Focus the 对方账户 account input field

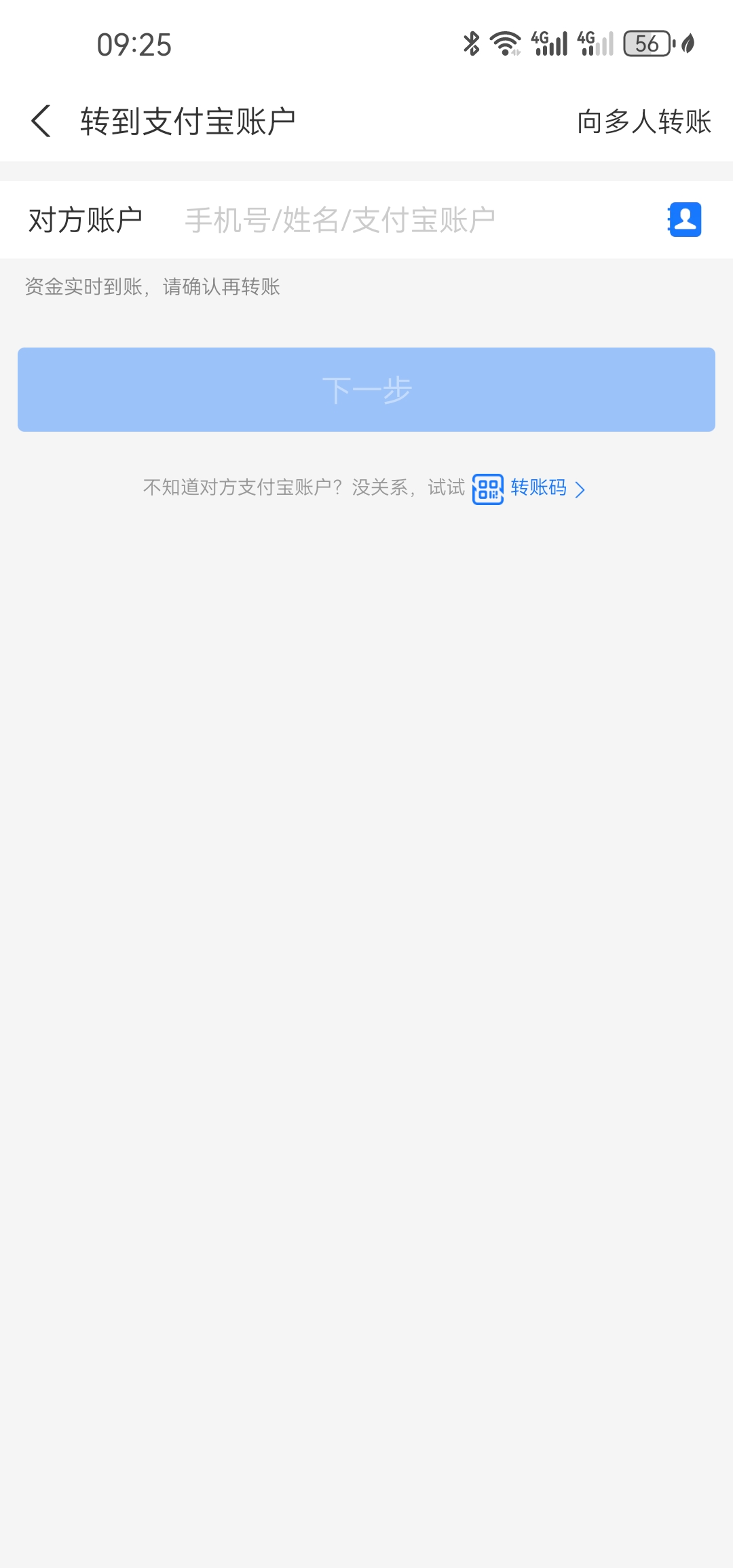click(x=407, y=220)
